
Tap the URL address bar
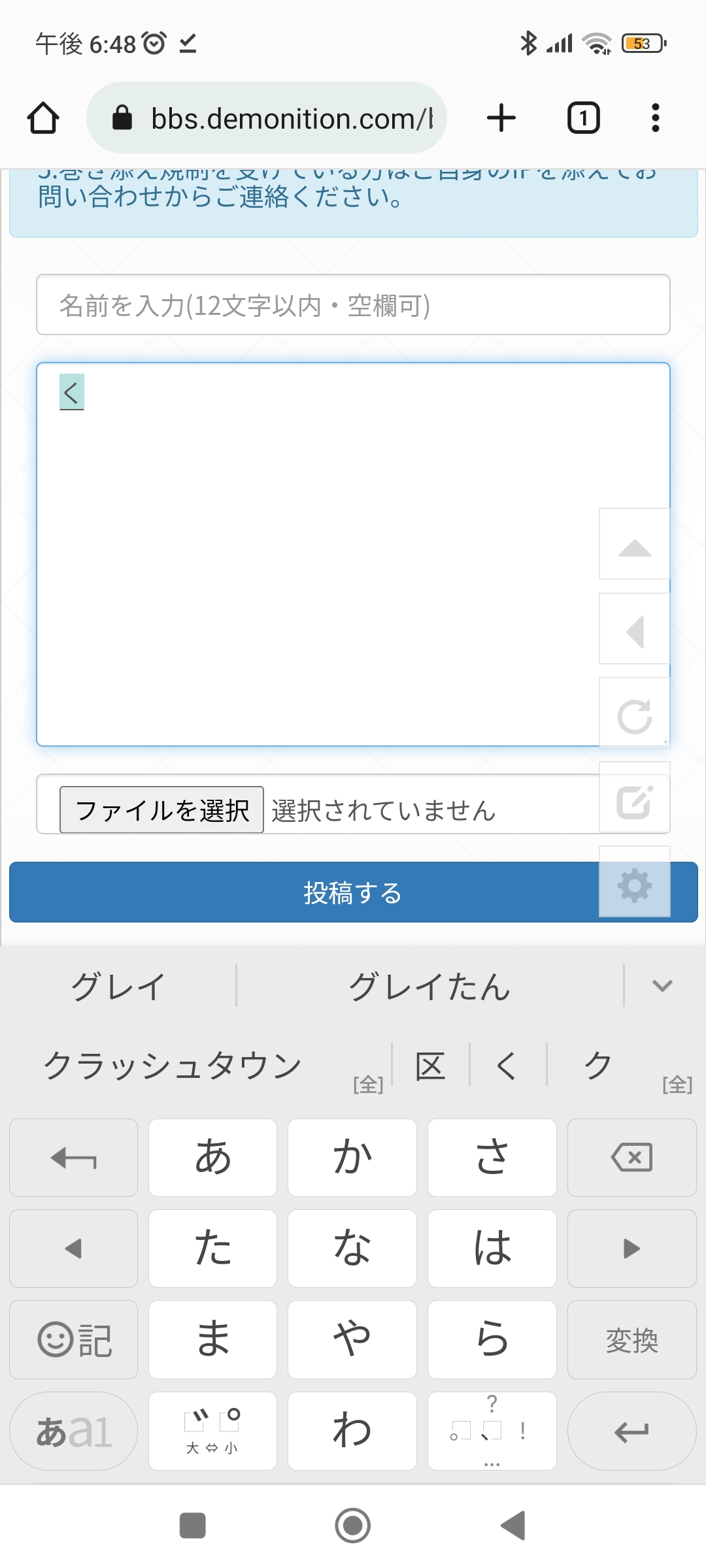tap(268, 118)
